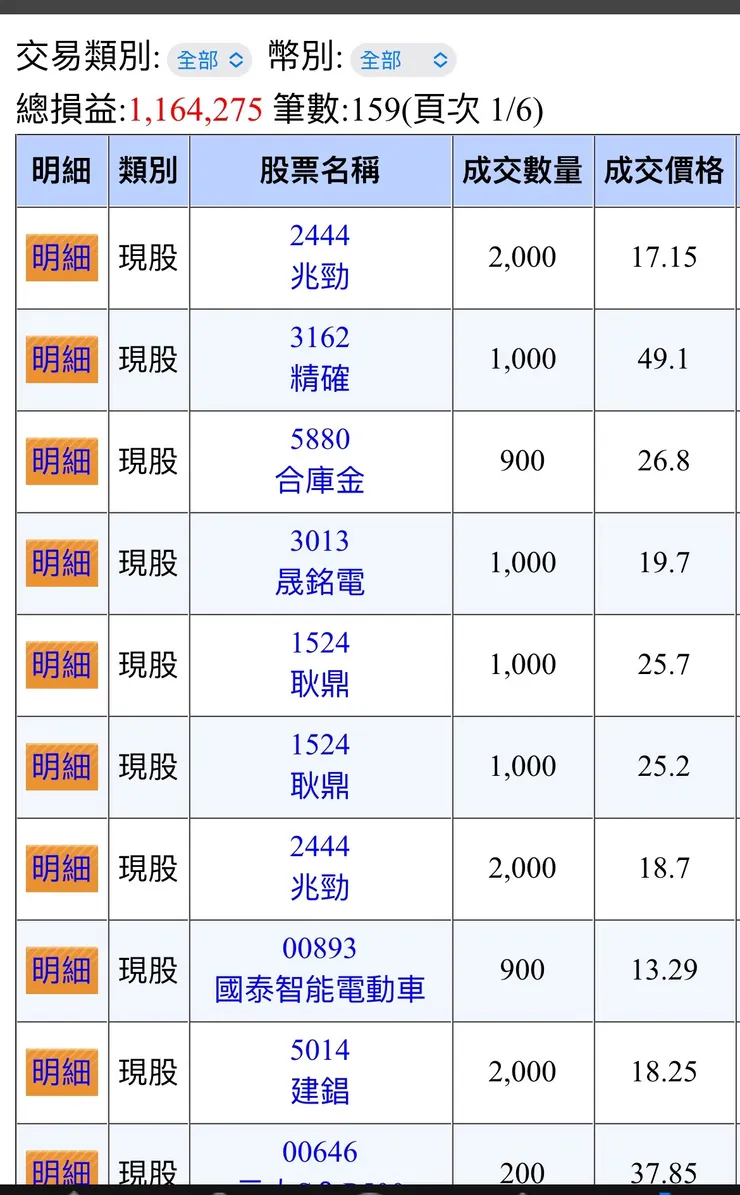View 明細 for 2444 兆勁 at 18.7
The width and height of the screenshot is (740, 1195).
pyautogui.click(x=62, y=869)
